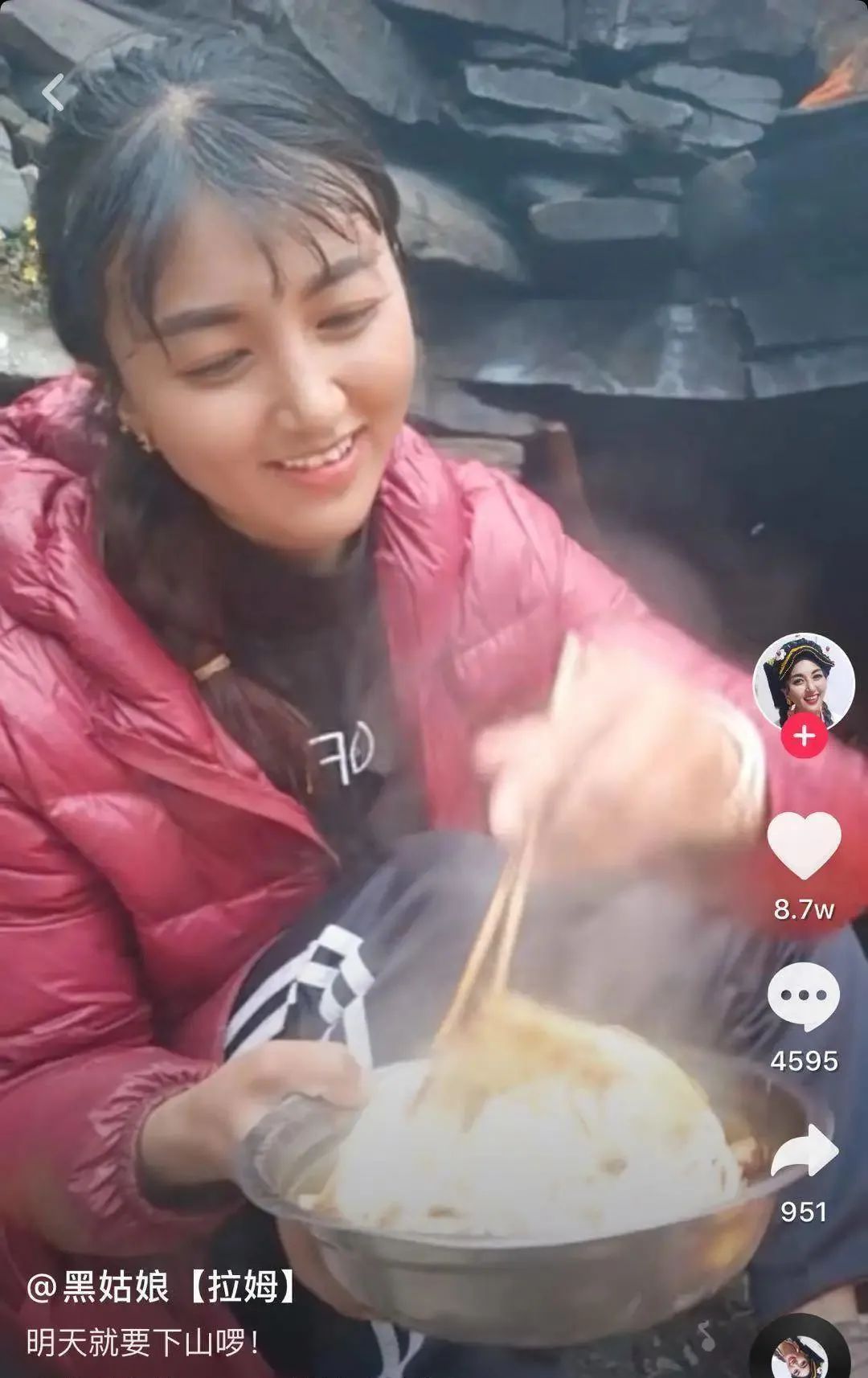Share this video using the arrow icon
This screenshot has height=1378, width=868.
[805, 1151]
